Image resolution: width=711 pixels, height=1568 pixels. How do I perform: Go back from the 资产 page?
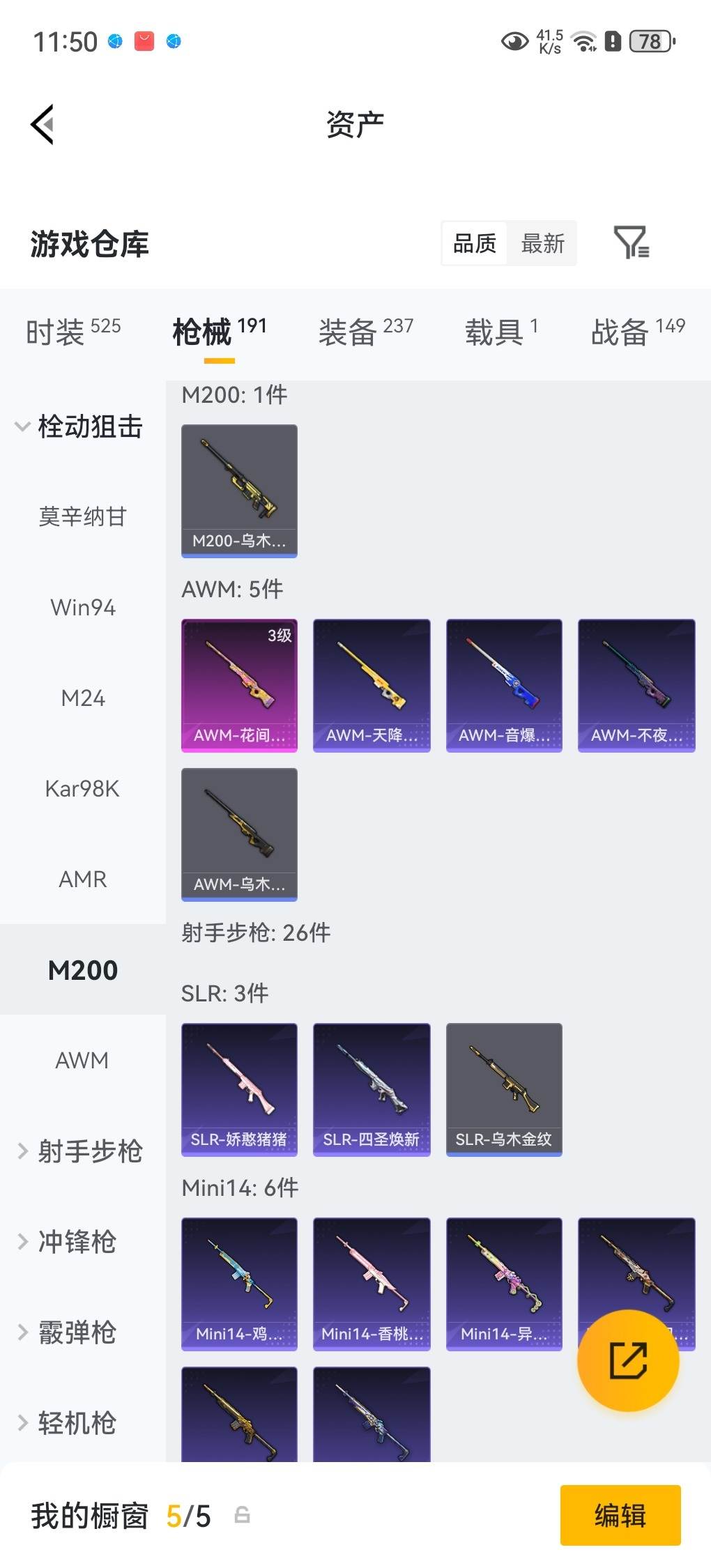click(43, 125)
